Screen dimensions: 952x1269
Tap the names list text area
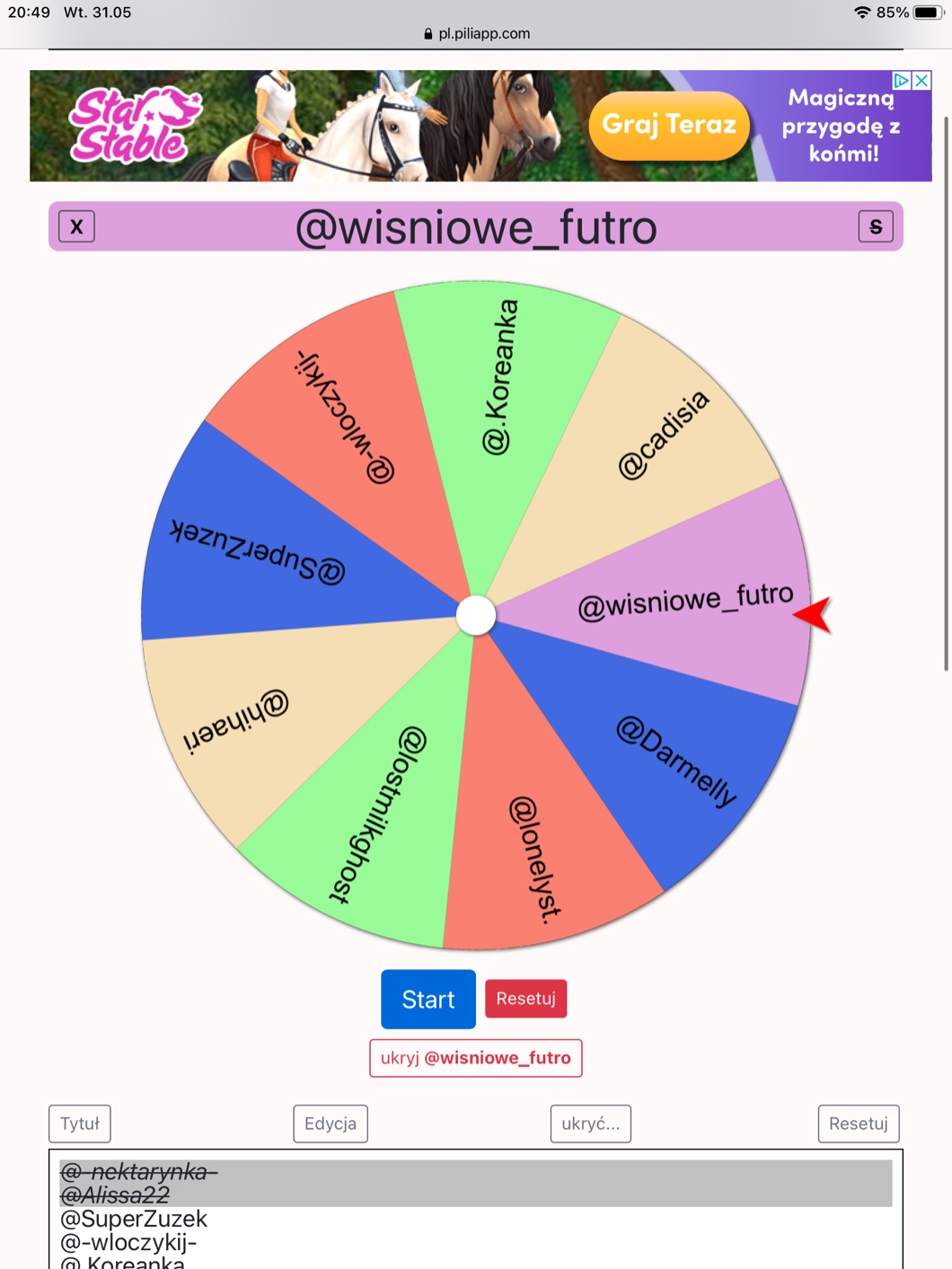tap(476, 1210)
